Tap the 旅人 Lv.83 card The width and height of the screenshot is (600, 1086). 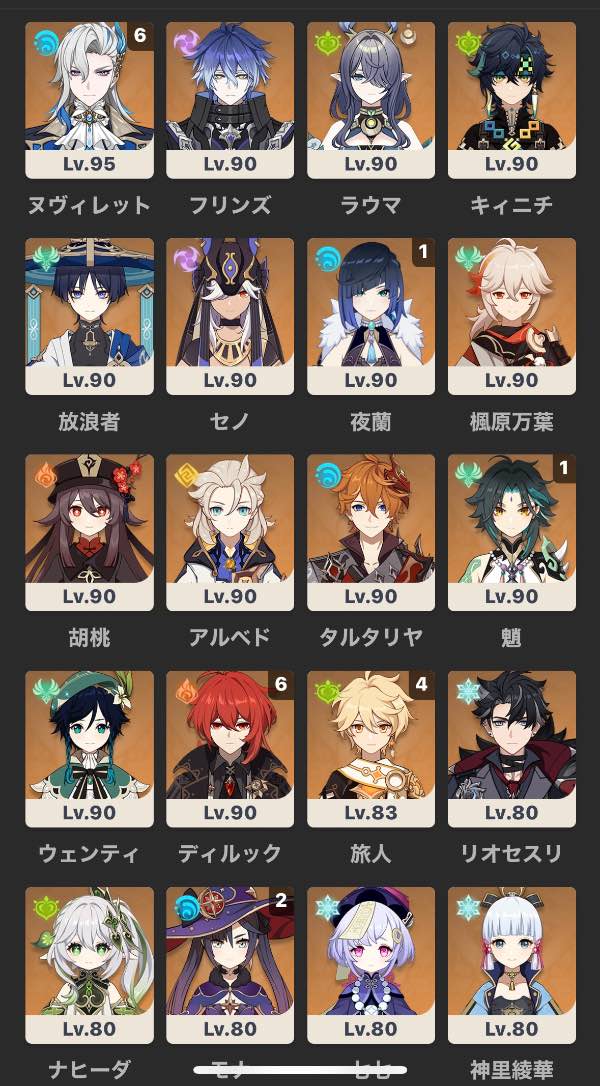371,748
